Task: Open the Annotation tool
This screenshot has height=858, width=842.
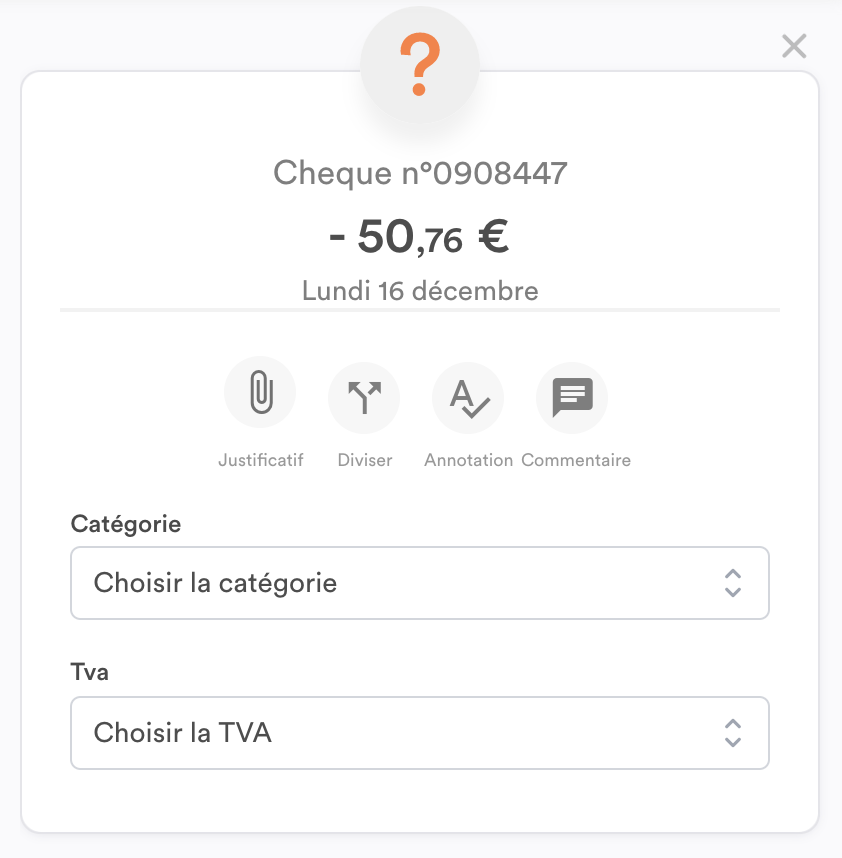Action: (468, 397)
